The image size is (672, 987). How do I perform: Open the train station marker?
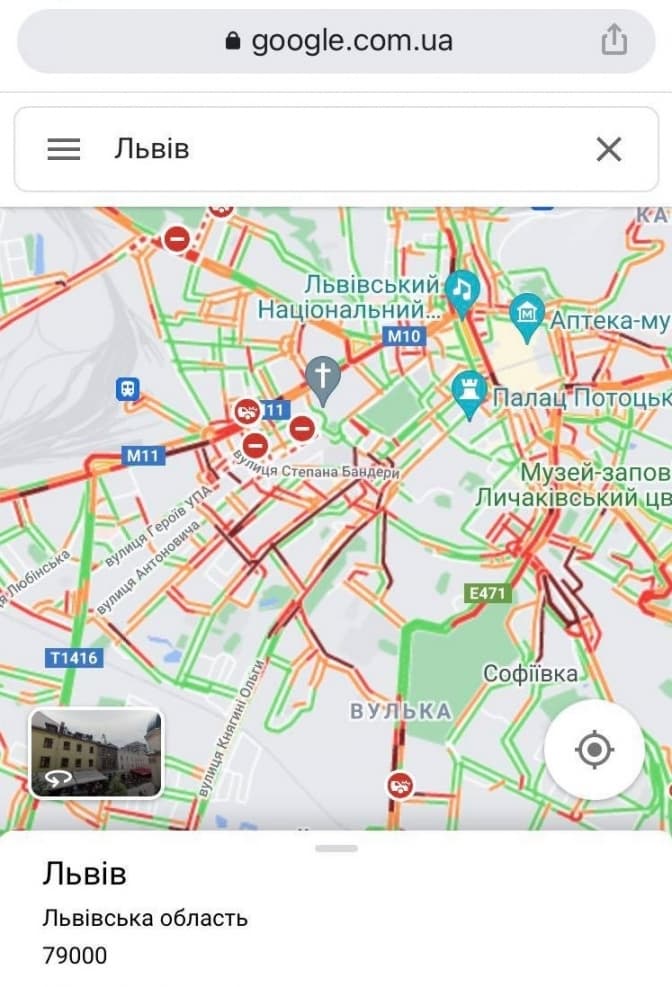click(x=127, y=388)
